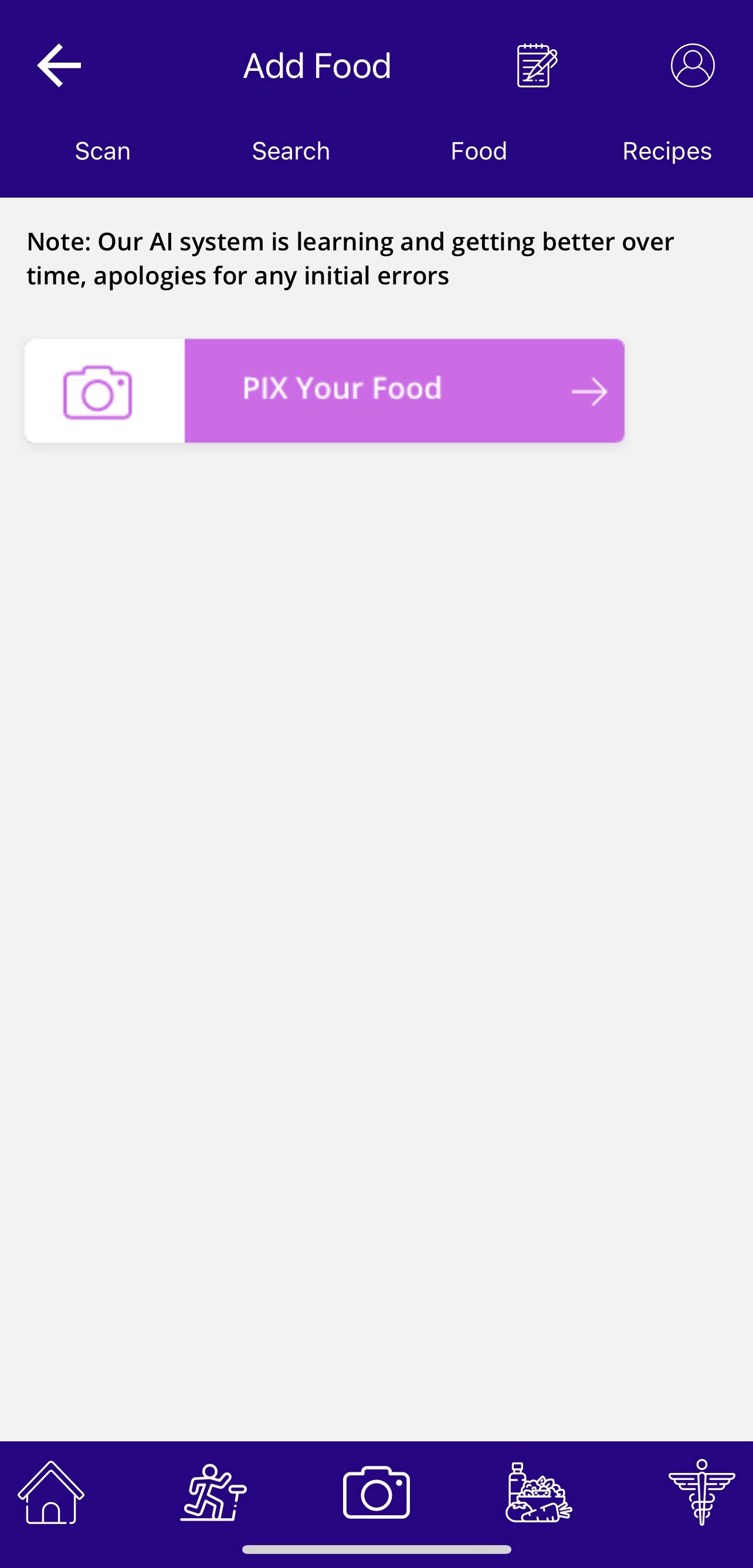Switch to the Recipes tab
Viewport: 753px width, 1568px height.
(x=667, y=151)
